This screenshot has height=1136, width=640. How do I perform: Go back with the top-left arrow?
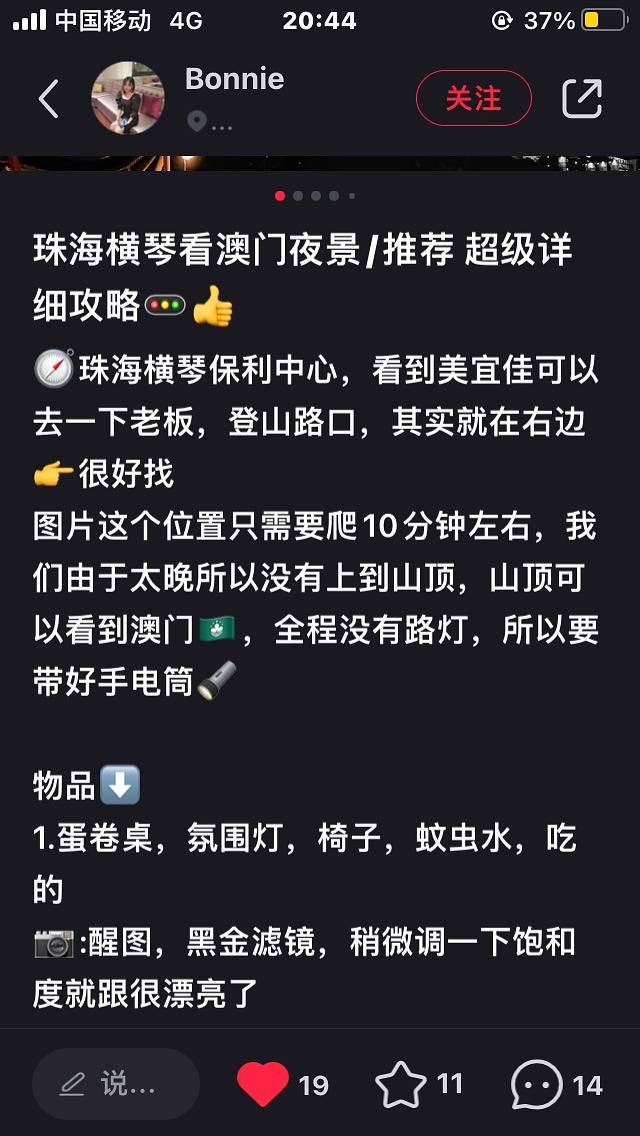click(48, 99)
